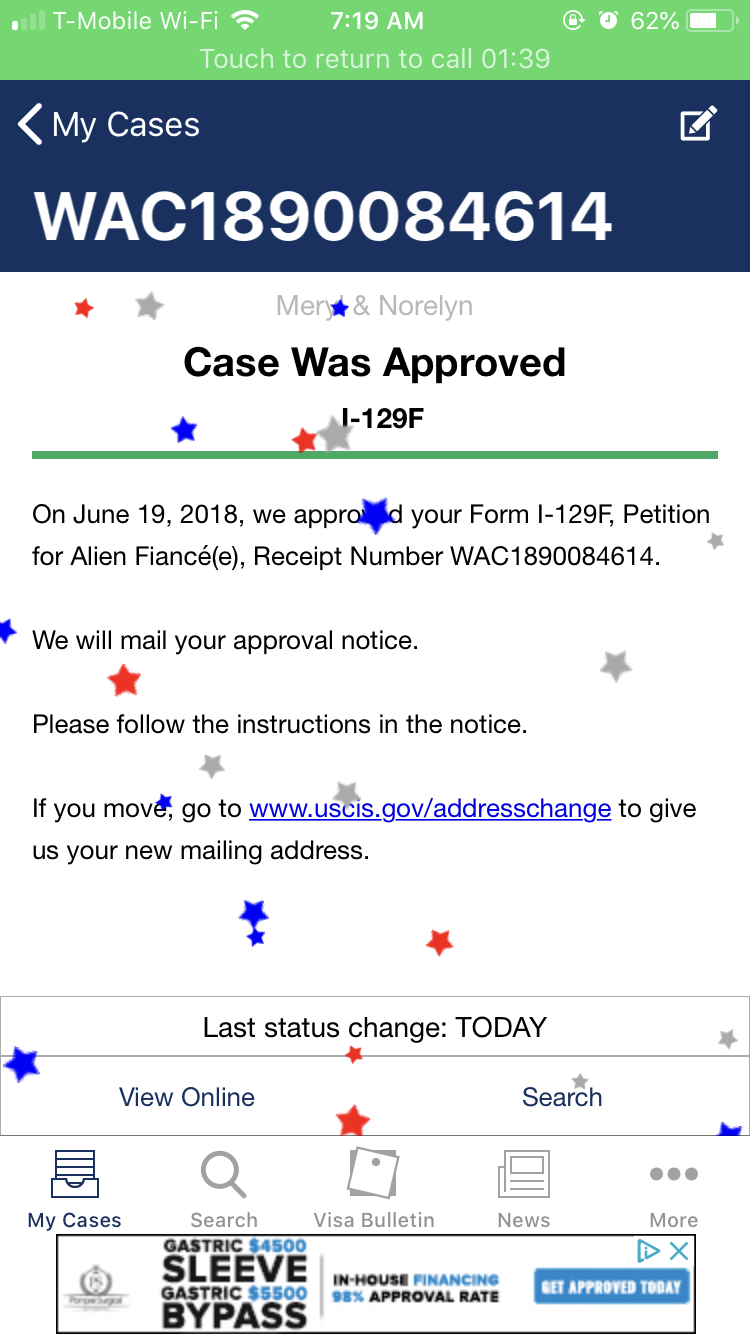Open the uscis.gov/addresschange link
This screenshot has height=1334, width=750.
430,808
